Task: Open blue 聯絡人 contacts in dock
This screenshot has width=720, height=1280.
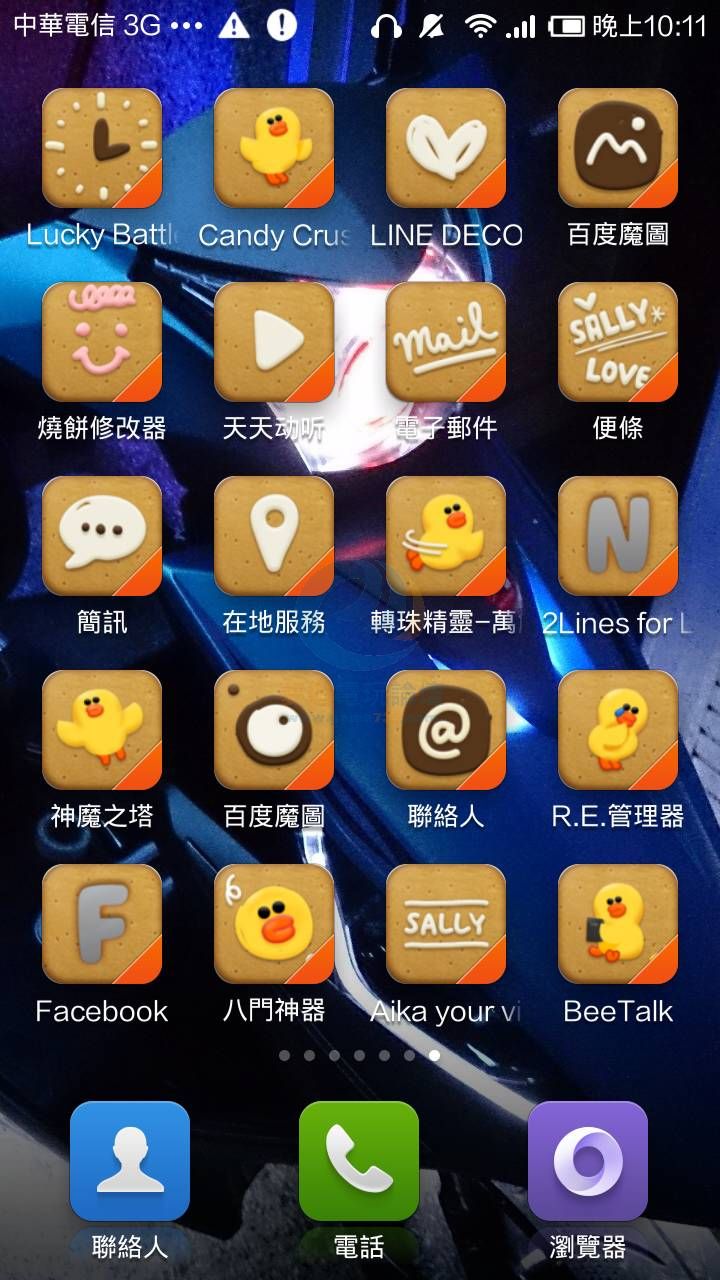Action: [130, 1161]
